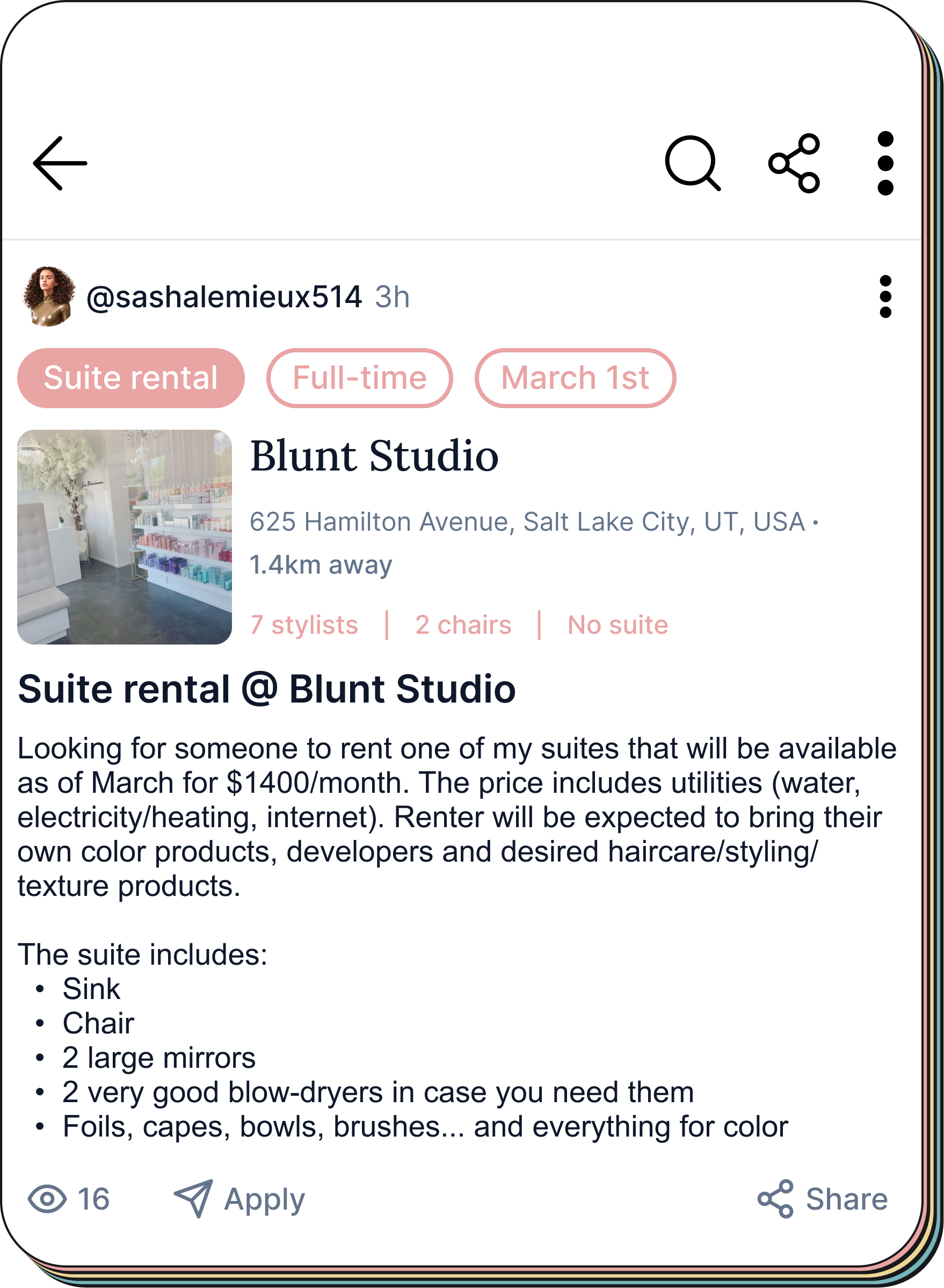Tap the share icon in the top bar
The width and height of the screenshot is (944, 1288).
pos(794,163)
